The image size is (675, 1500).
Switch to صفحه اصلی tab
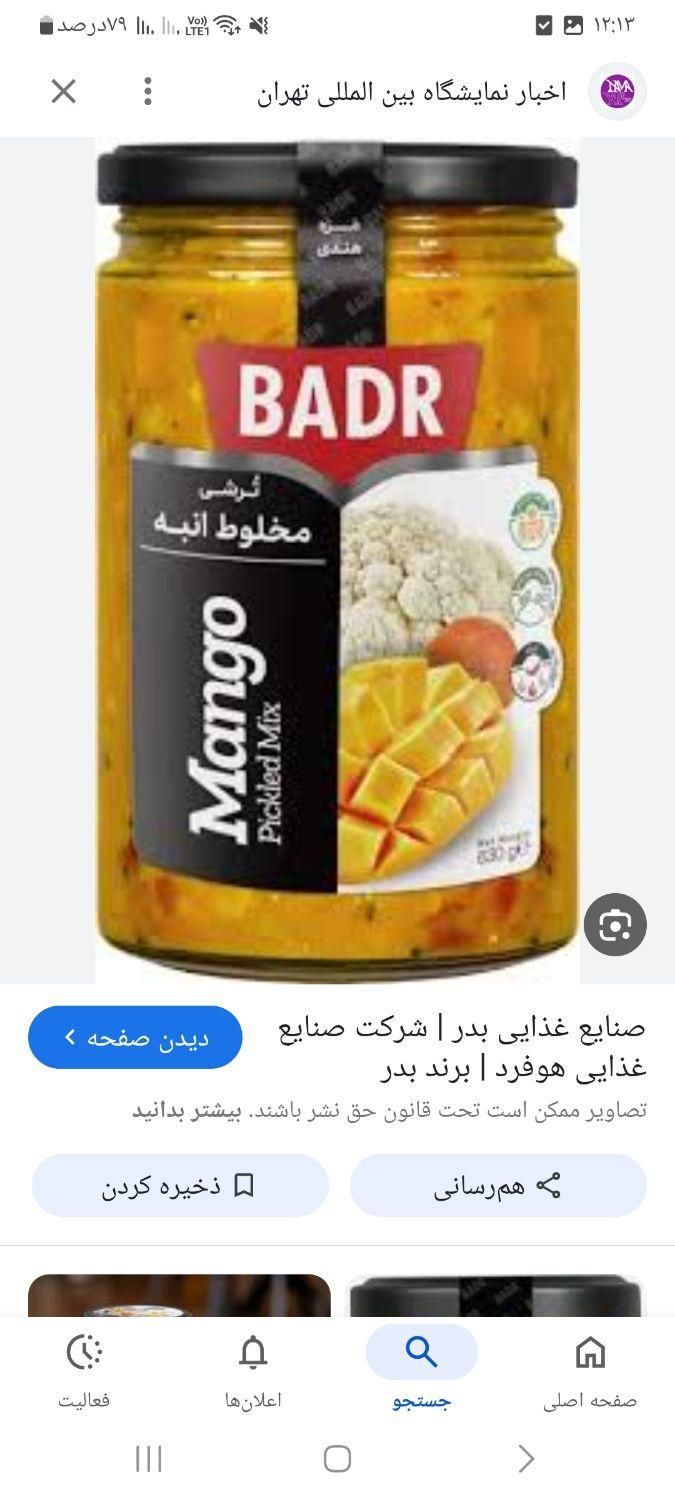590,1372
